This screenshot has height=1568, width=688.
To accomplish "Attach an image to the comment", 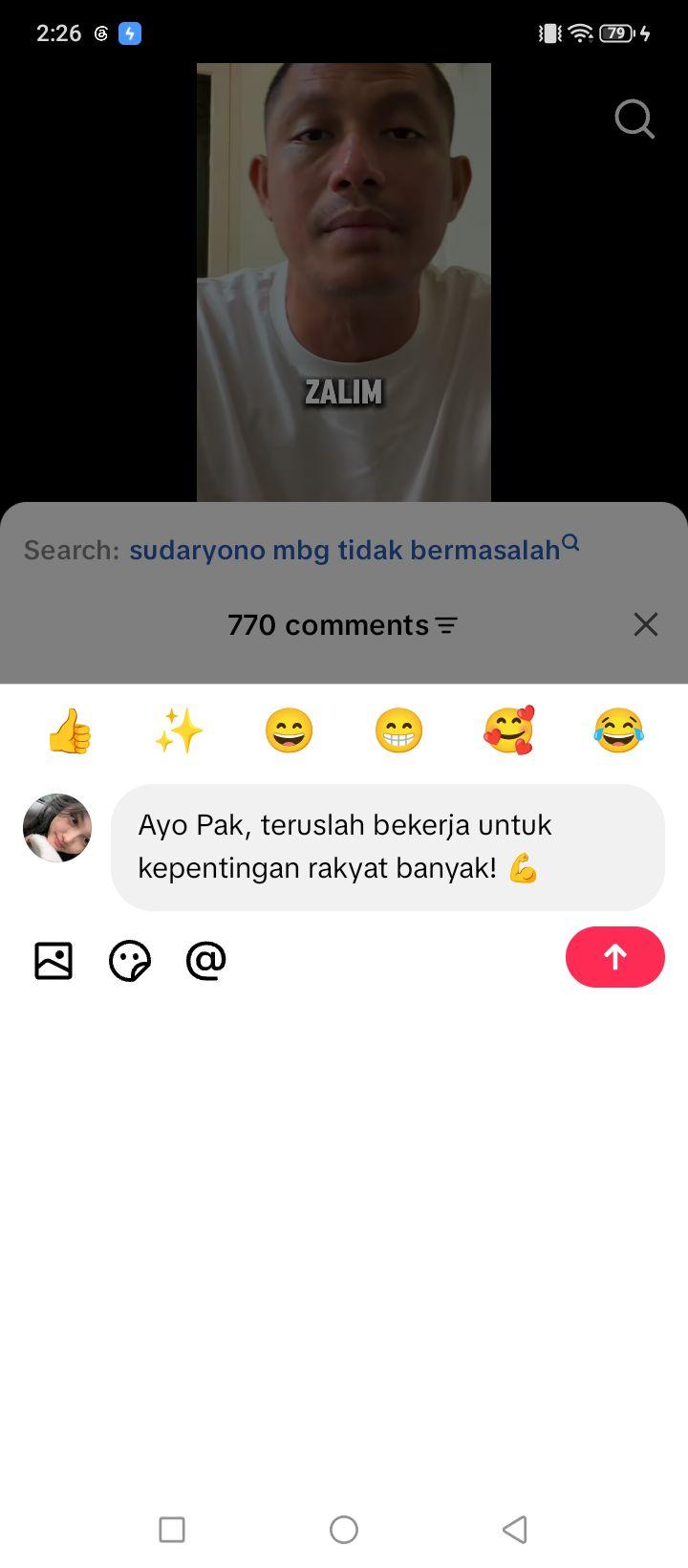I will click(54, 960).
